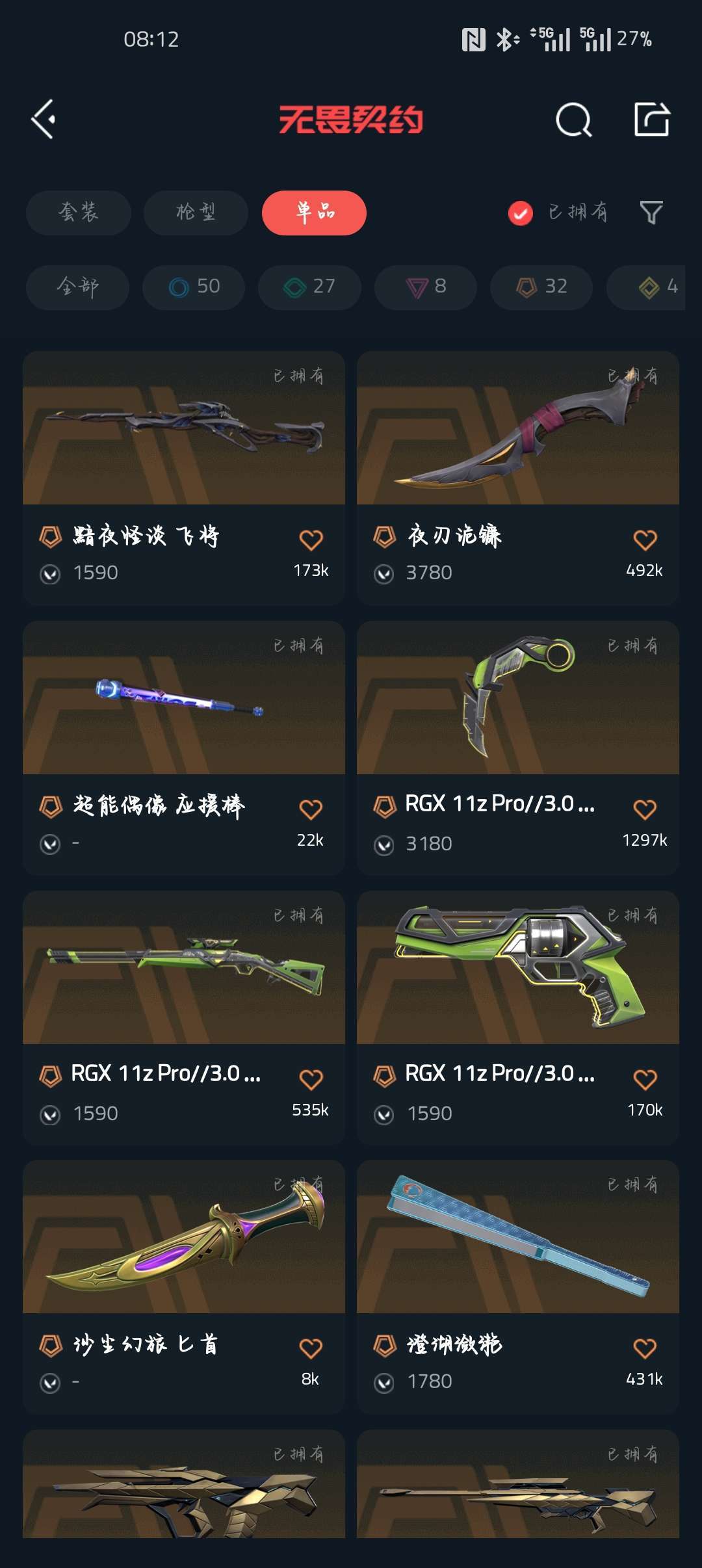The width and height of the screenshot is (702, 1568).
Task: Like the 超能偶像 应援棒 skin
Action: (311, 810)
